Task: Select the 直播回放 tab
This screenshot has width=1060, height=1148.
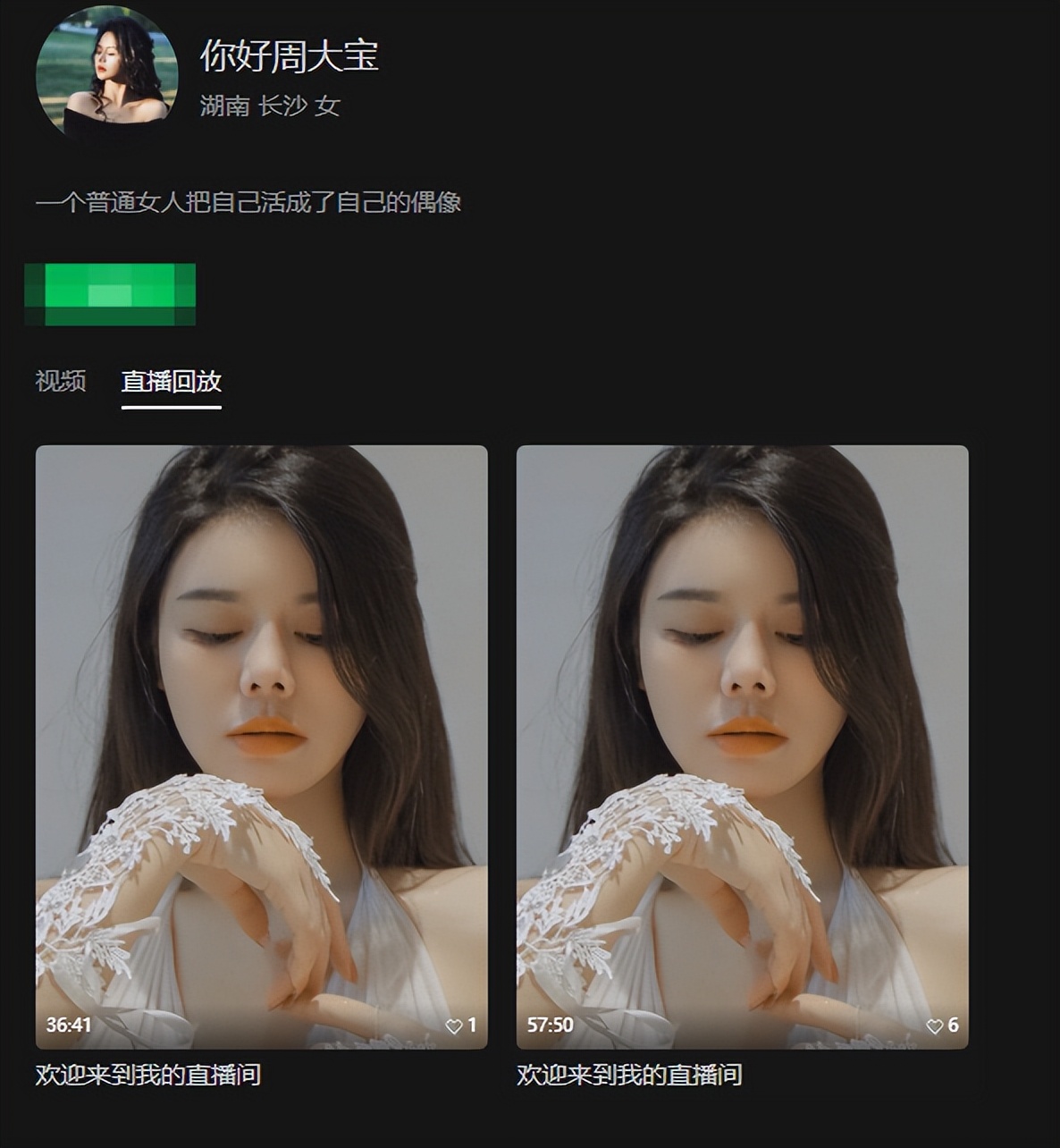Action: click(171, 382)
